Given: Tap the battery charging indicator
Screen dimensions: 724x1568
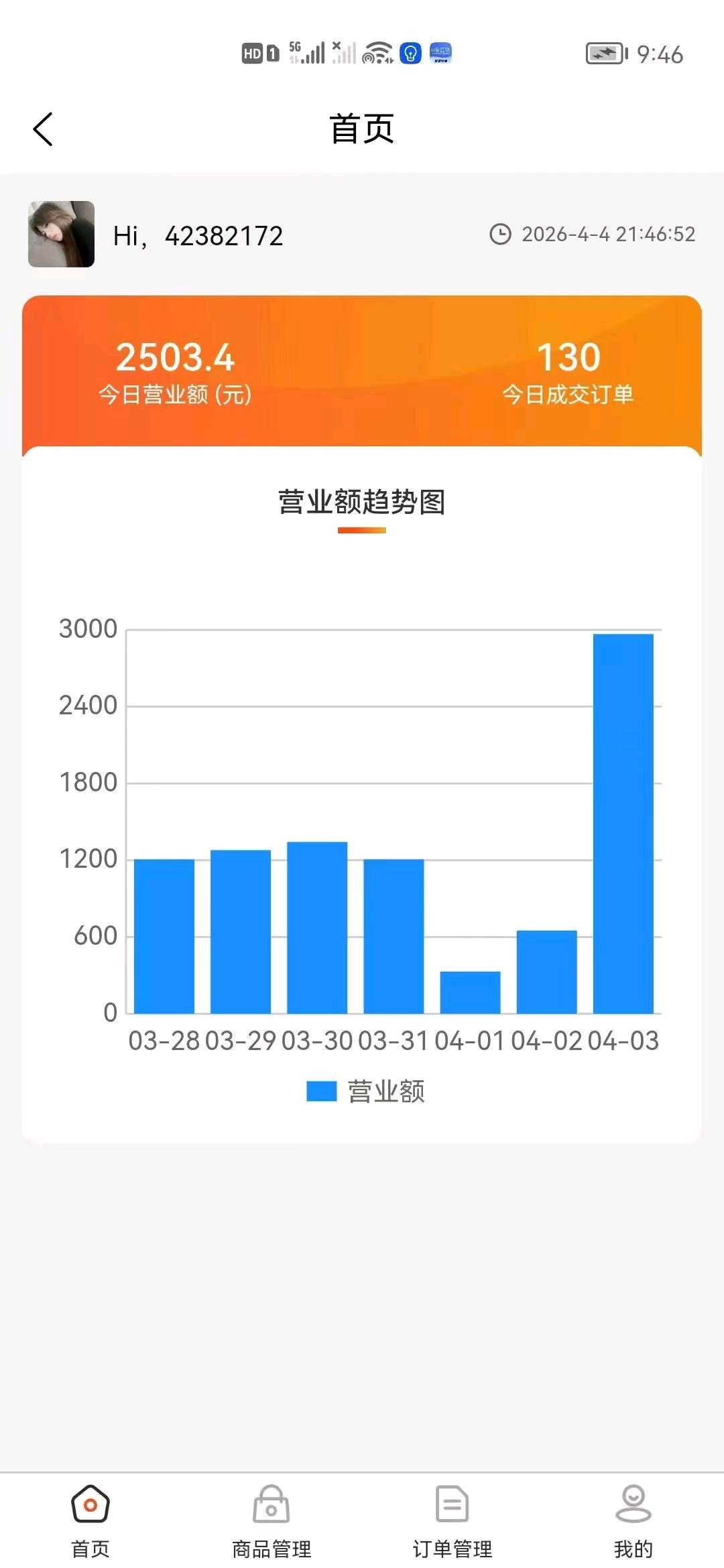Looking at the screenshot, I should [x=602, y=55].
